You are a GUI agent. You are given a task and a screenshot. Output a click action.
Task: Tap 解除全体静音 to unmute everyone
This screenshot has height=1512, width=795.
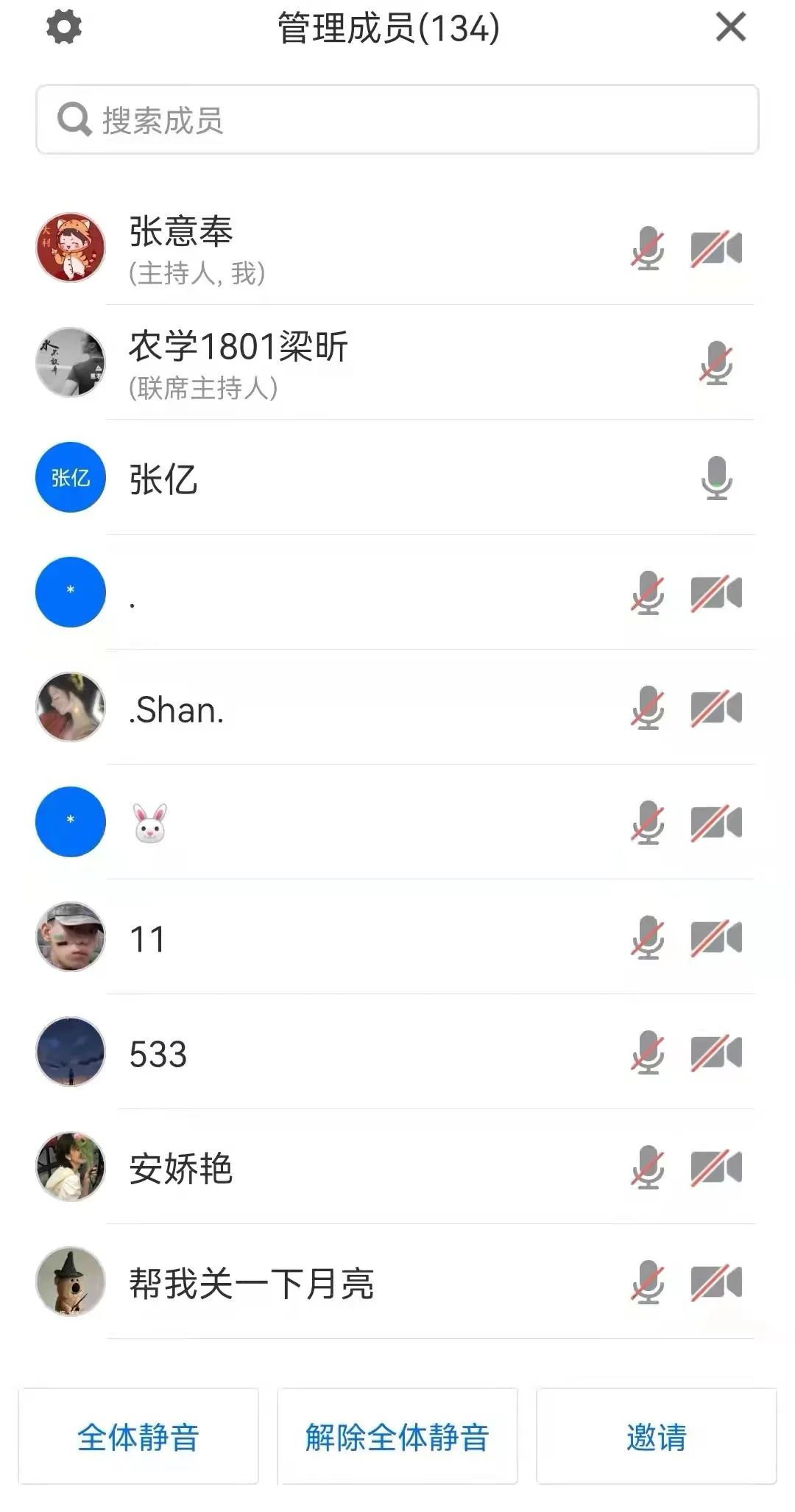(x=397, y=1437)
